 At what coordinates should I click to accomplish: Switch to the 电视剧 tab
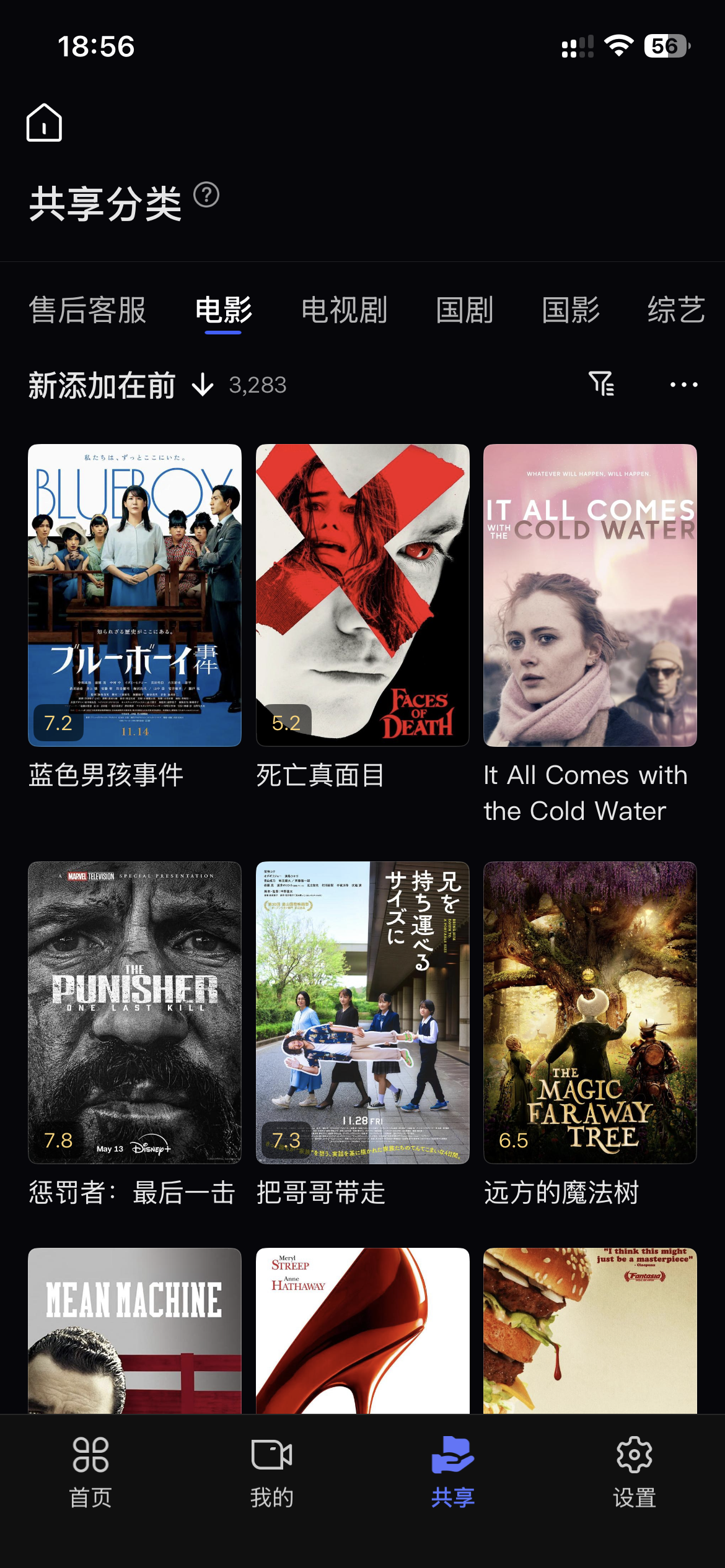[x=344, y=310]
